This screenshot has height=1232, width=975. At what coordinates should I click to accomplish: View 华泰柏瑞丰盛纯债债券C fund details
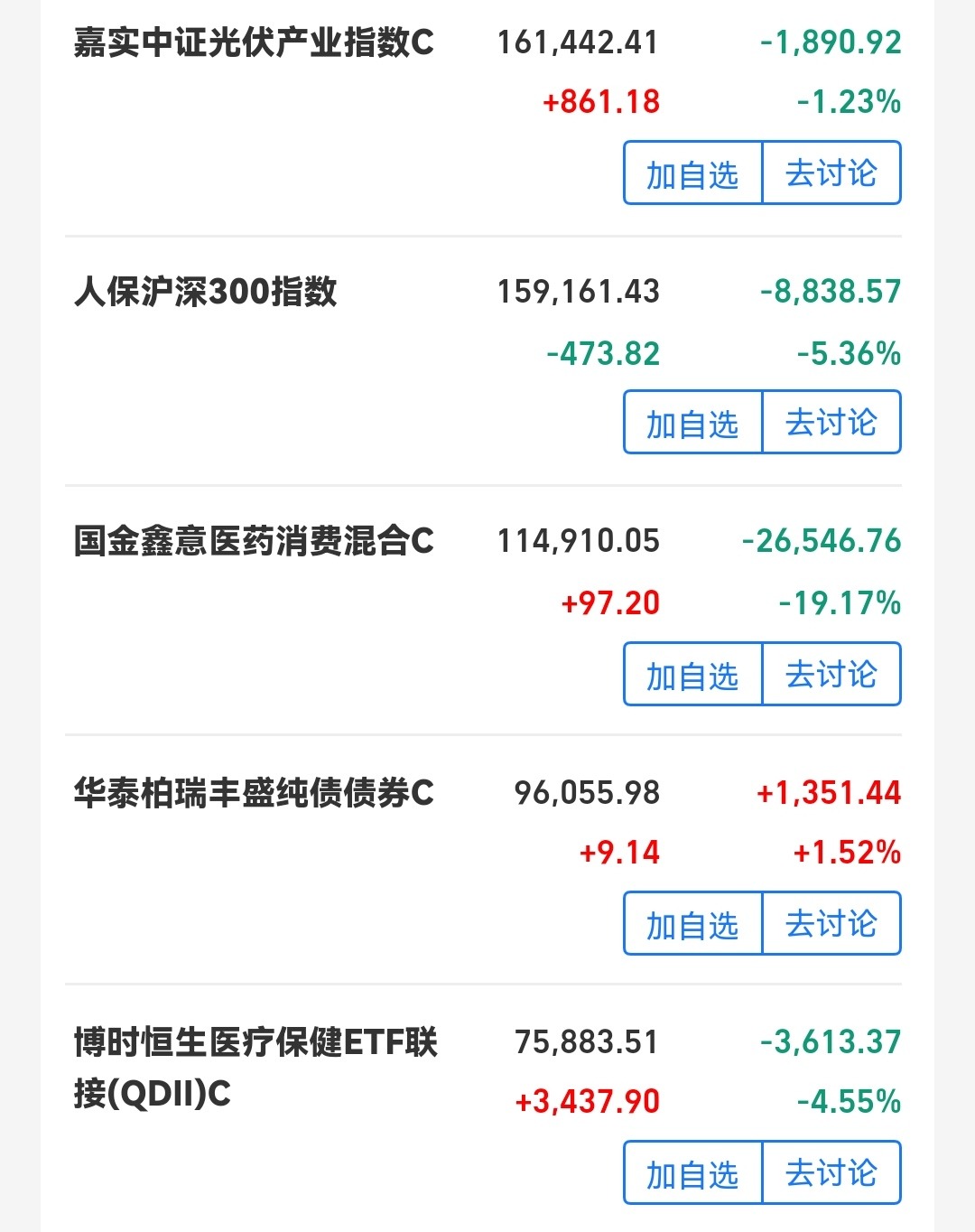click(x=253, y=793)
